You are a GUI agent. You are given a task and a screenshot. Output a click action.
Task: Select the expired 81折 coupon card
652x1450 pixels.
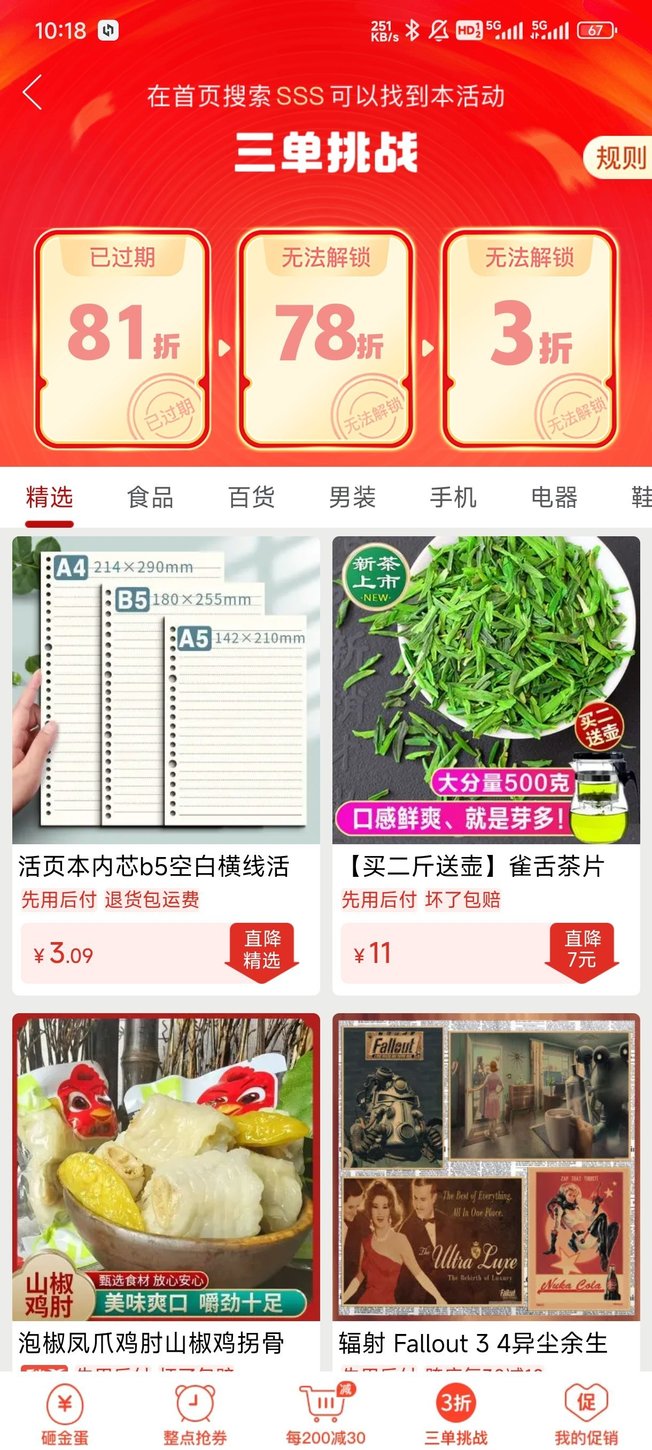122,338
